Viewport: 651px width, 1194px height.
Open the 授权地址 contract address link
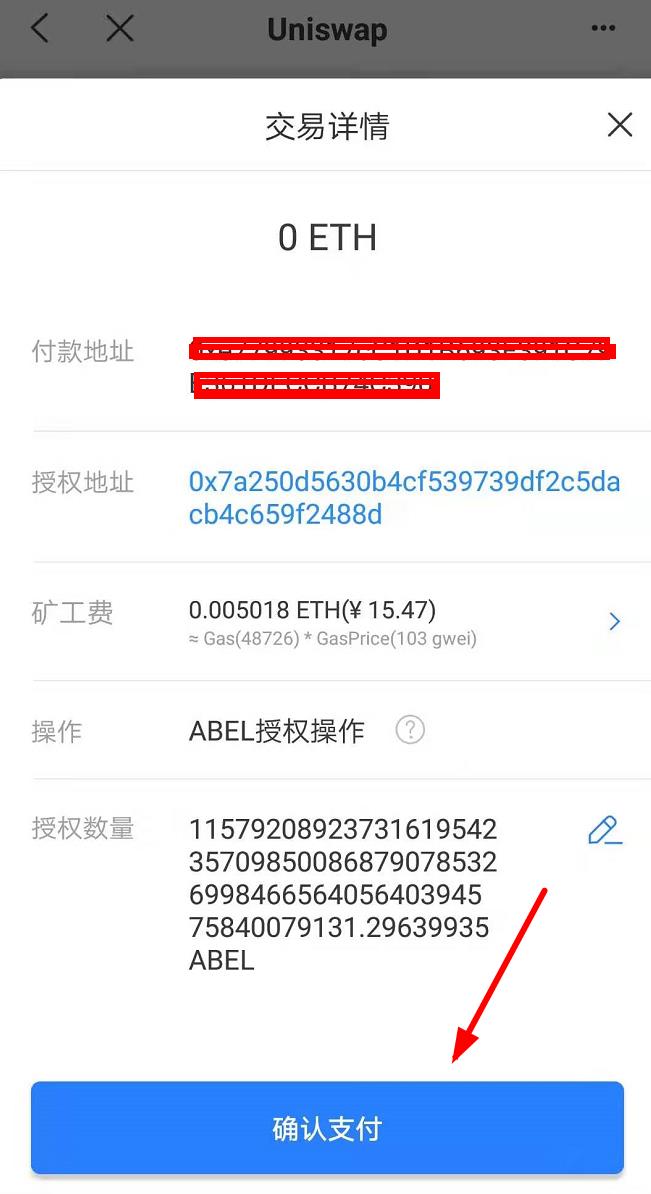tap(404, 498)
